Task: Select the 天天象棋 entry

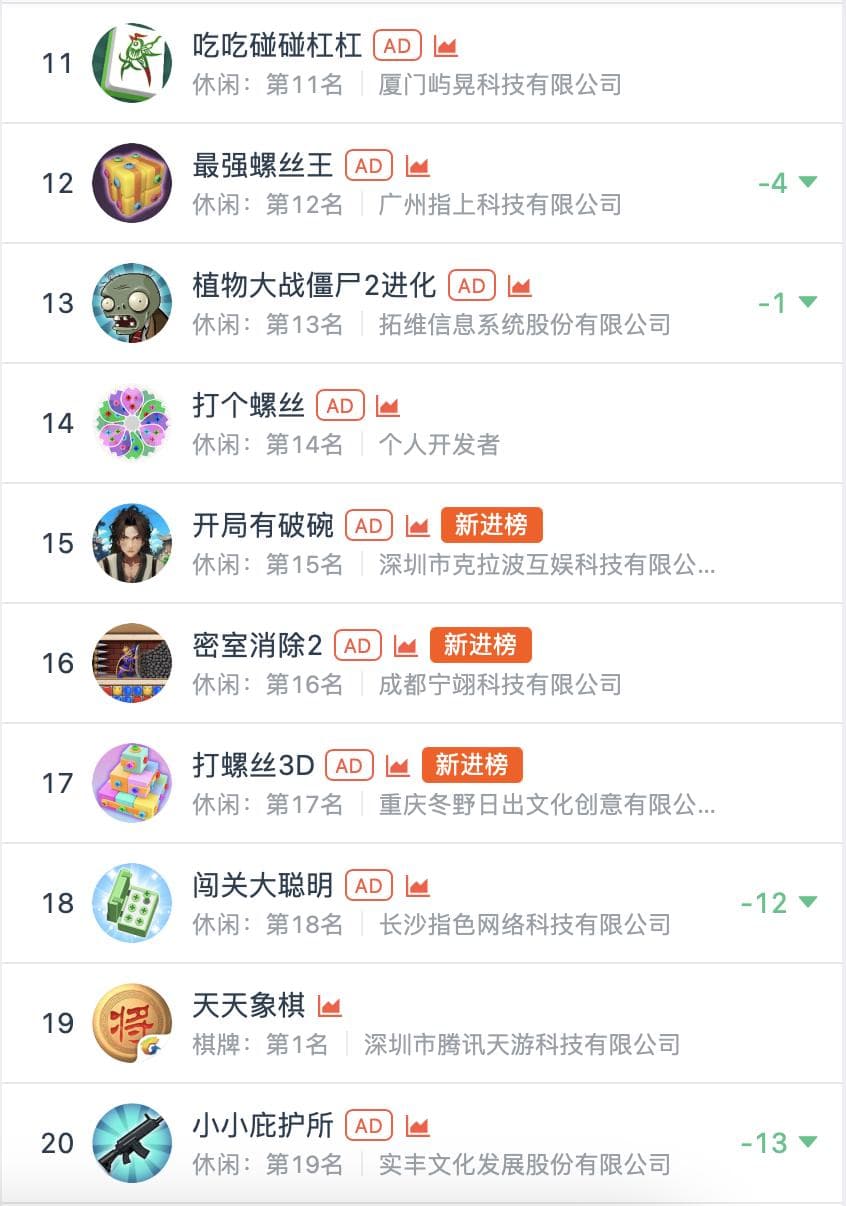Action: click(x=248, y=1006)
